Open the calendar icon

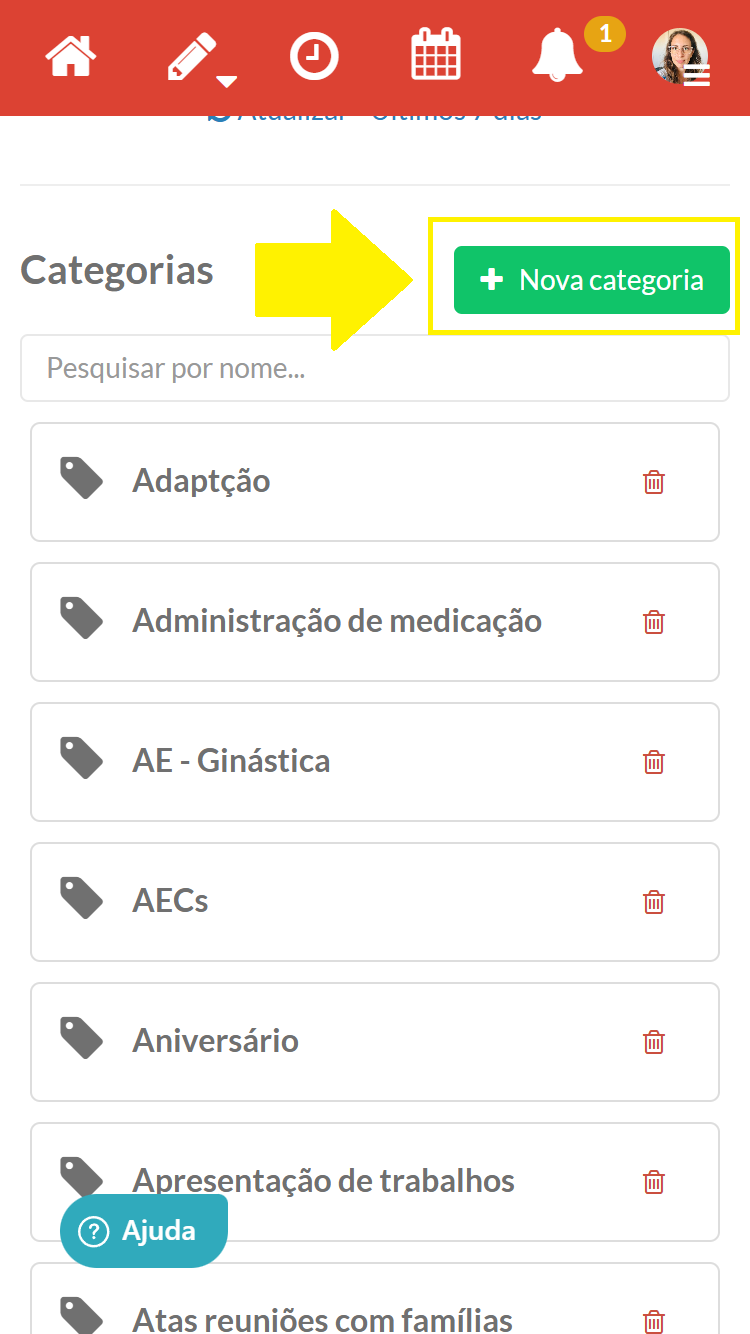[436, 56]
